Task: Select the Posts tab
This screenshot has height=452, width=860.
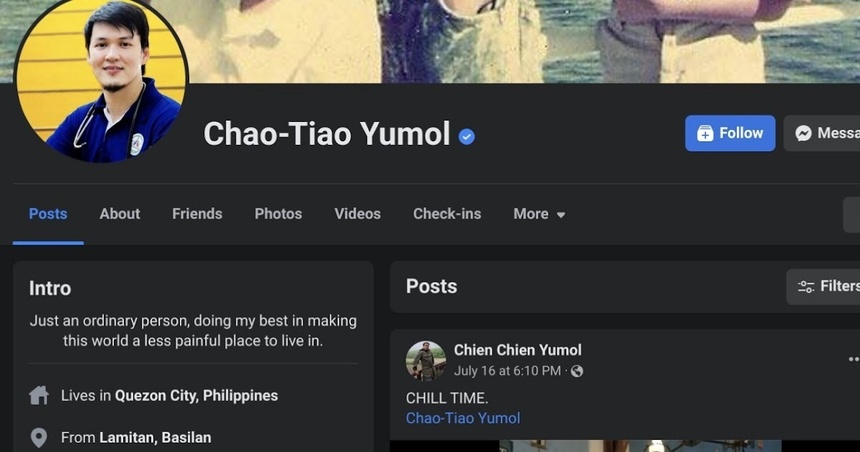Action: point(48,213)
